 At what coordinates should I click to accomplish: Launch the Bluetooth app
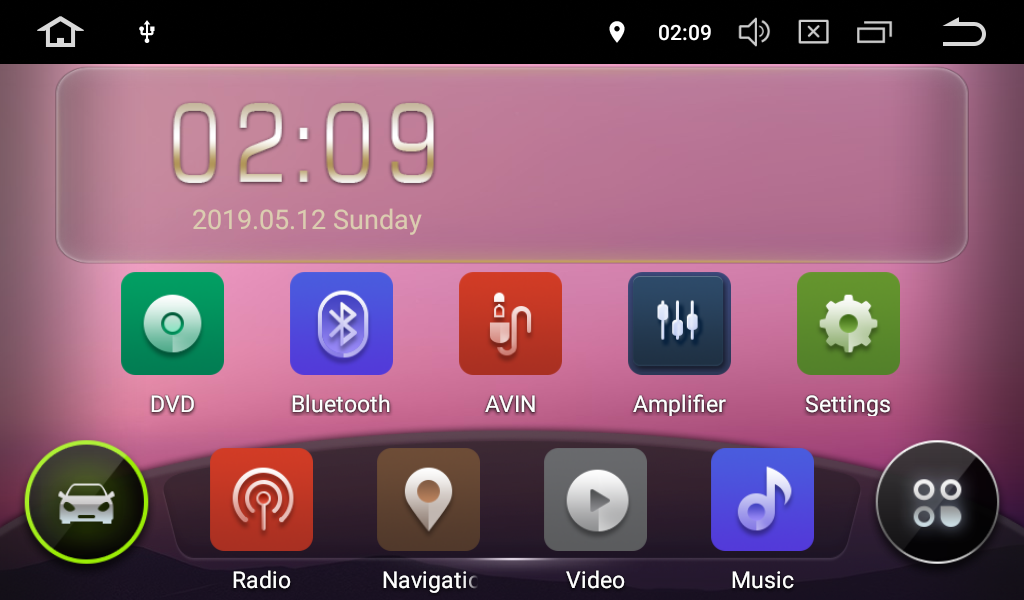coord(341,324)
